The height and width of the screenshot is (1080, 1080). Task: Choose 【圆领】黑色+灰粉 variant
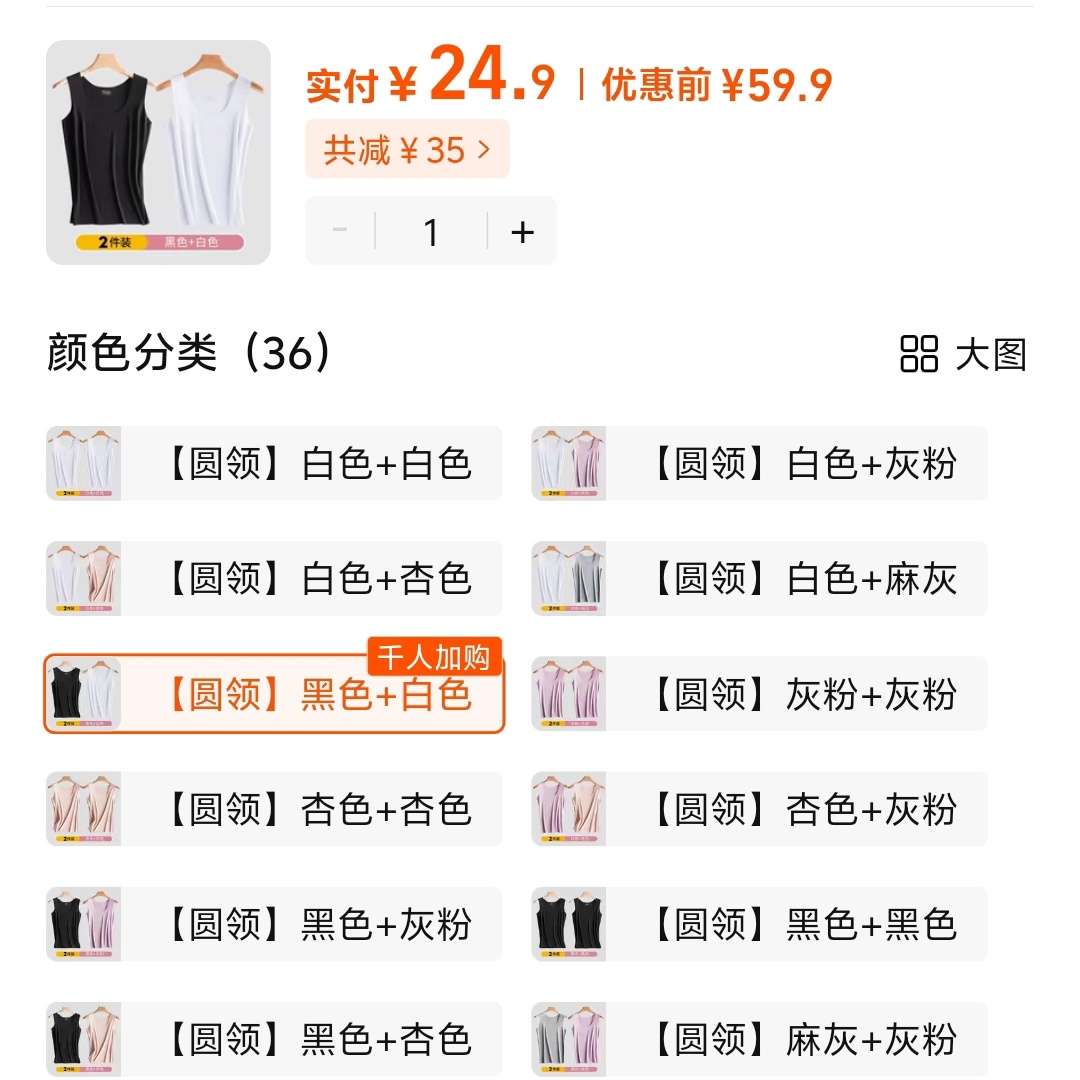(x=274, y=924)
